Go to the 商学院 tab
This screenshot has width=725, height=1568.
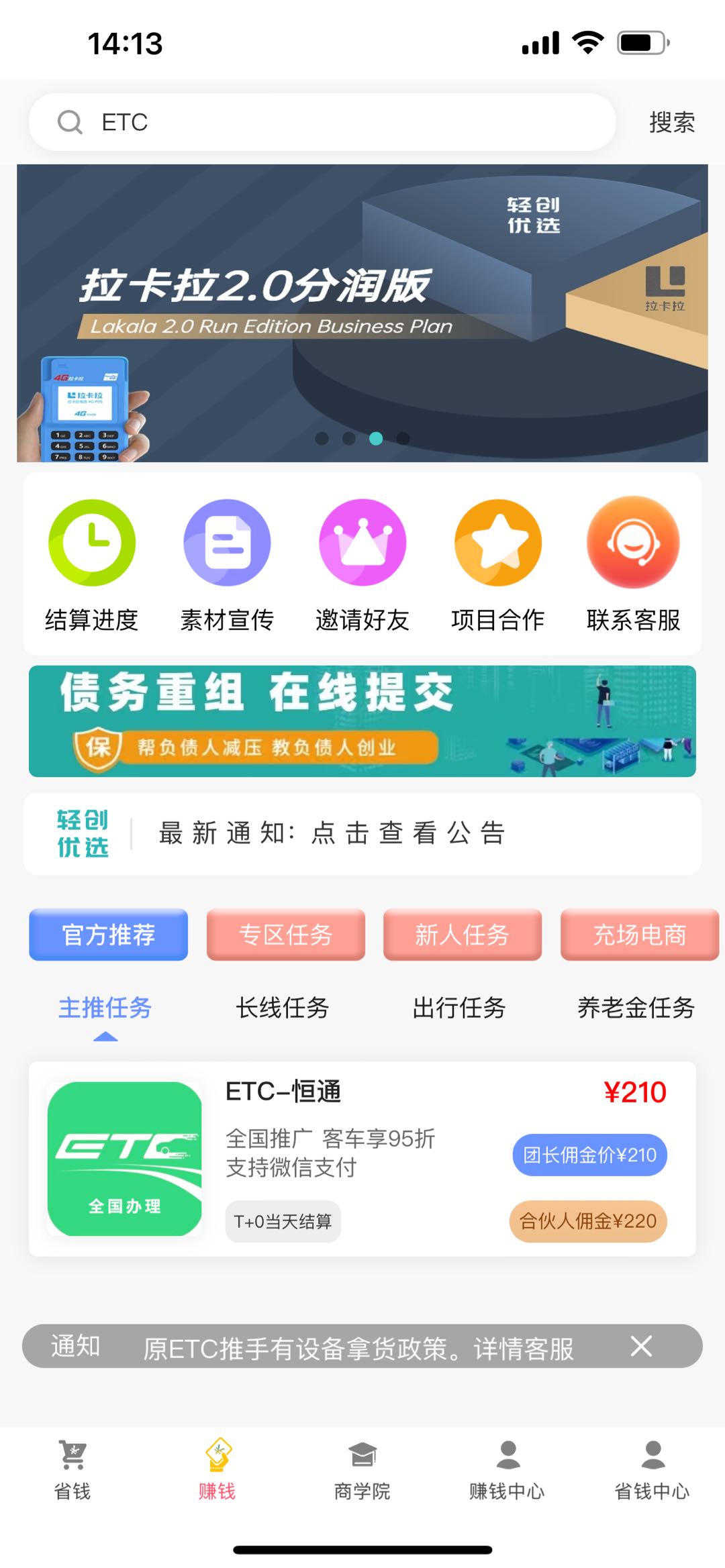point(362,1469)
